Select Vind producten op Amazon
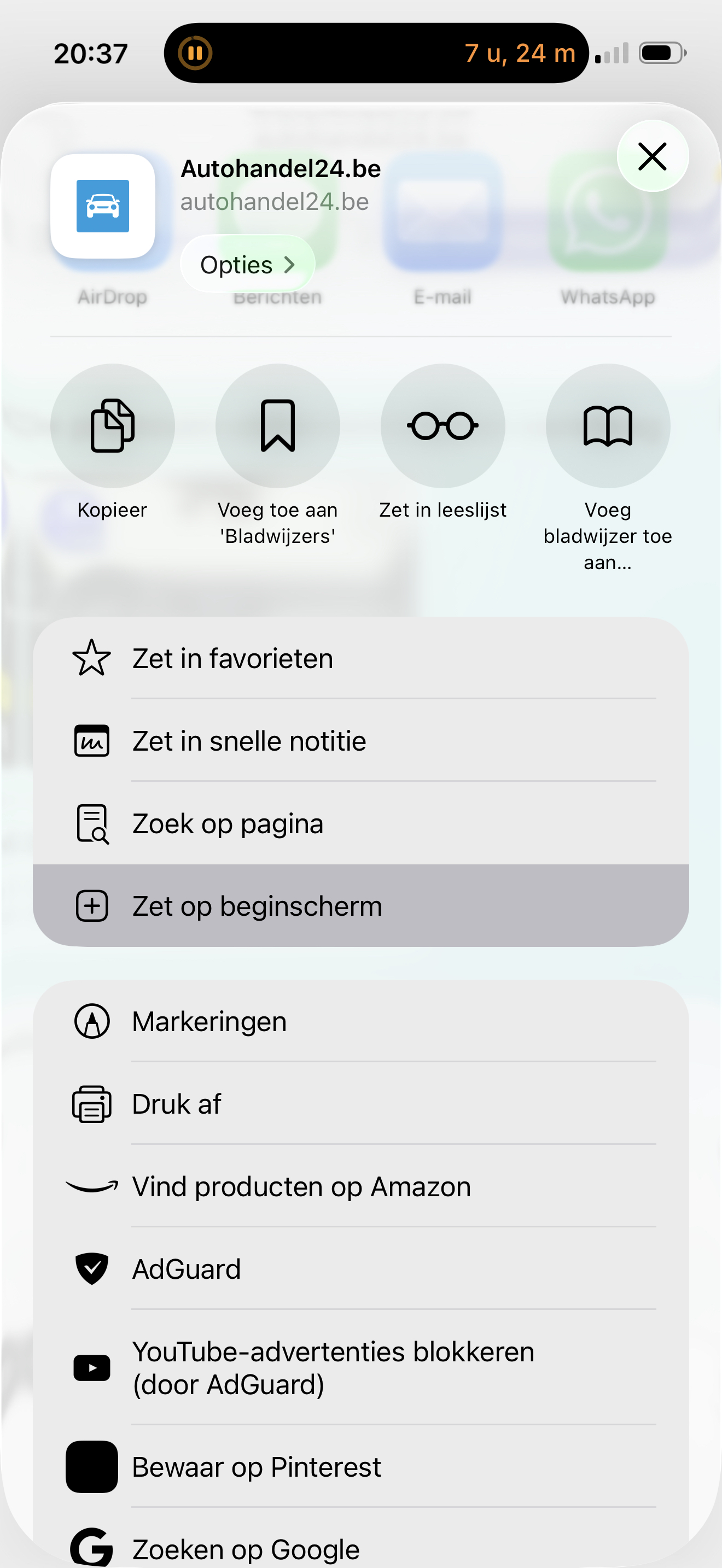Viewport: 722px width, 1568px height. [360, 1186]
